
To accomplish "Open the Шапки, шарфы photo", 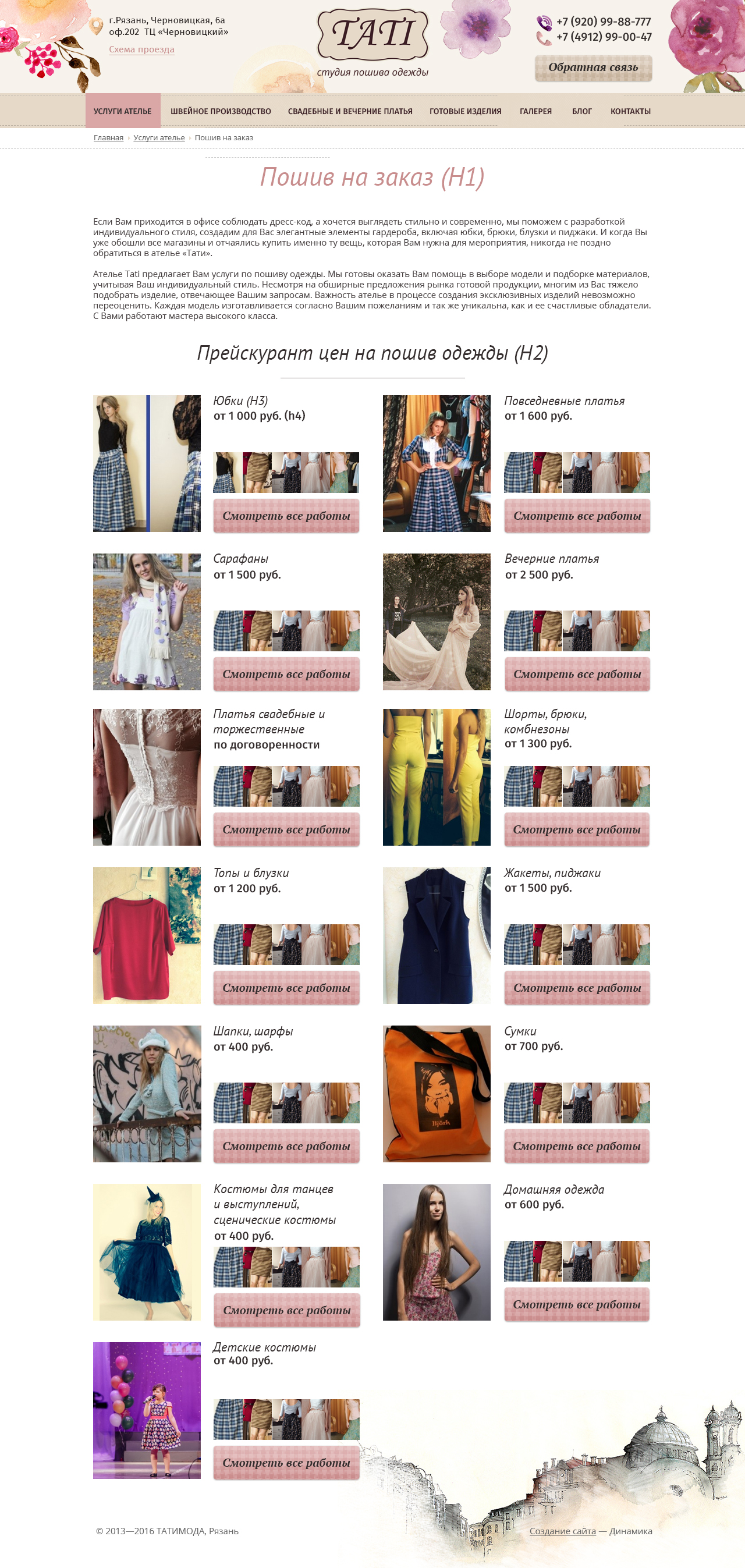I will pos(147,1093).
